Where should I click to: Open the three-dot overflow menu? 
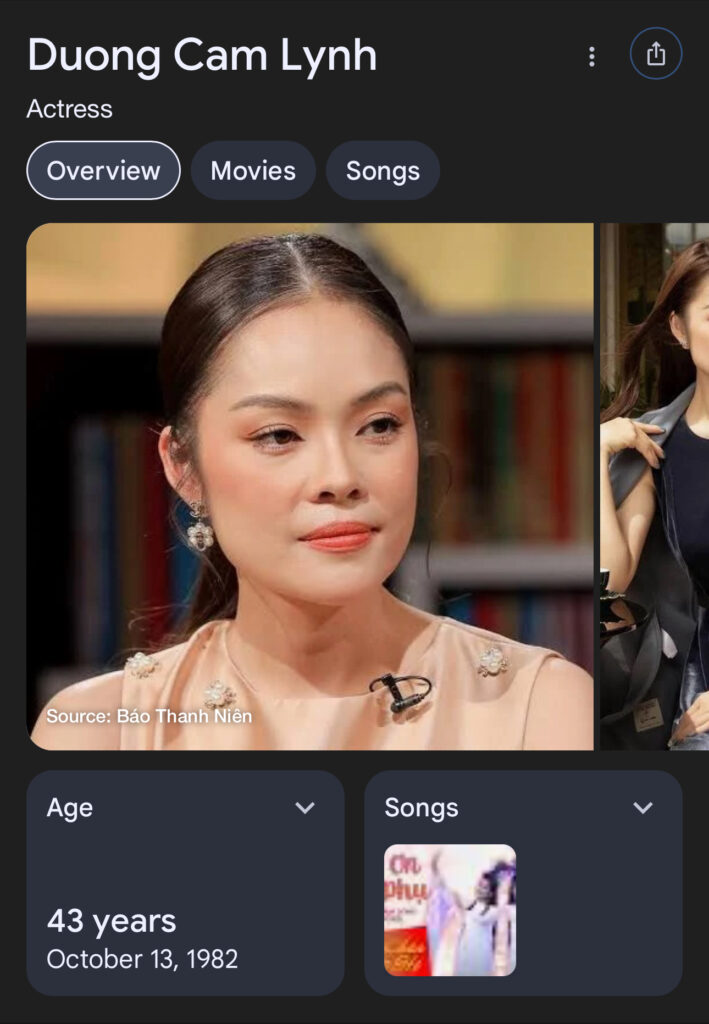click(592, 56)
